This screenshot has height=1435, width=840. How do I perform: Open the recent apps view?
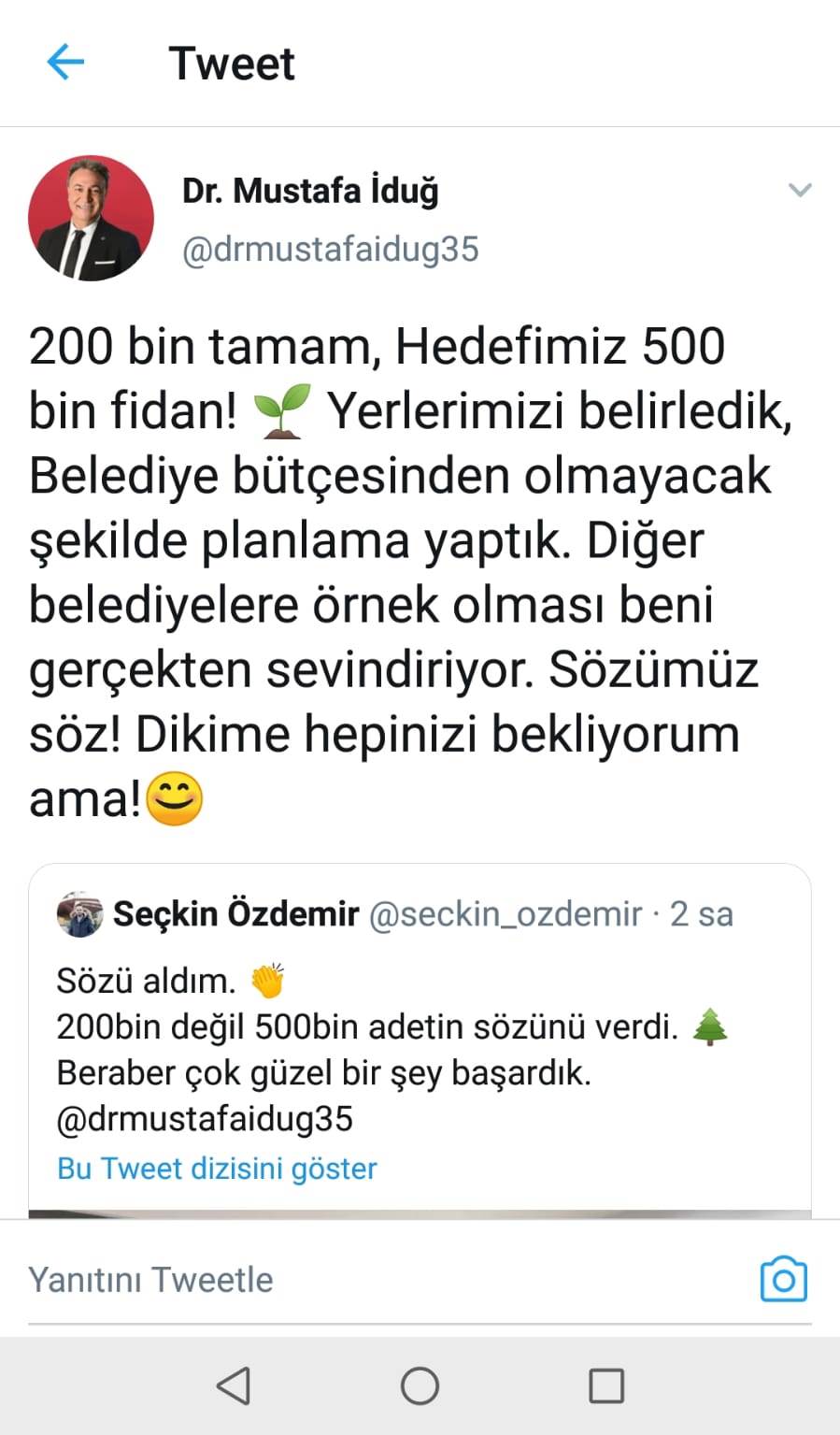tap(606, 1385)
